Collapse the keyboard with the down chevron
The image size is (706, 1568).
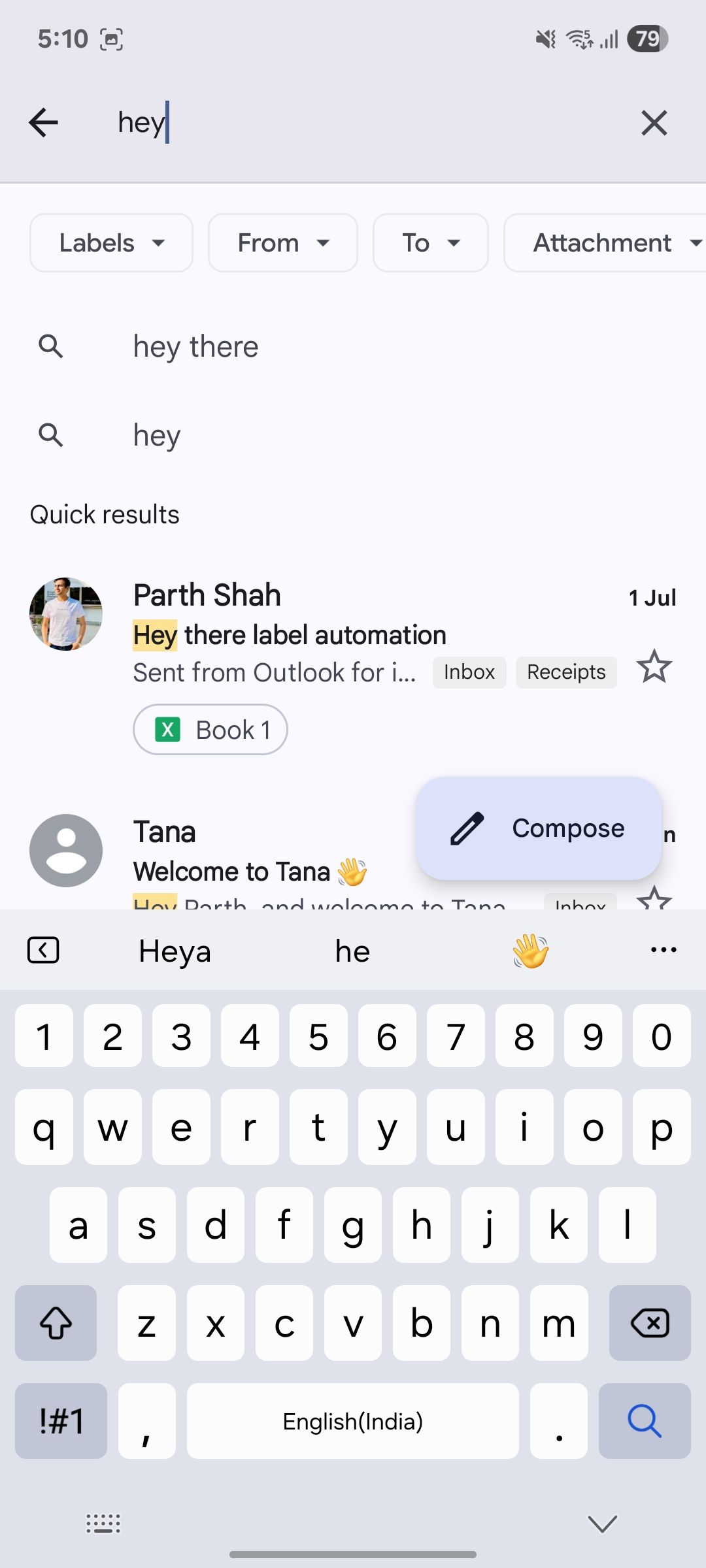(x=601, y=1522)
